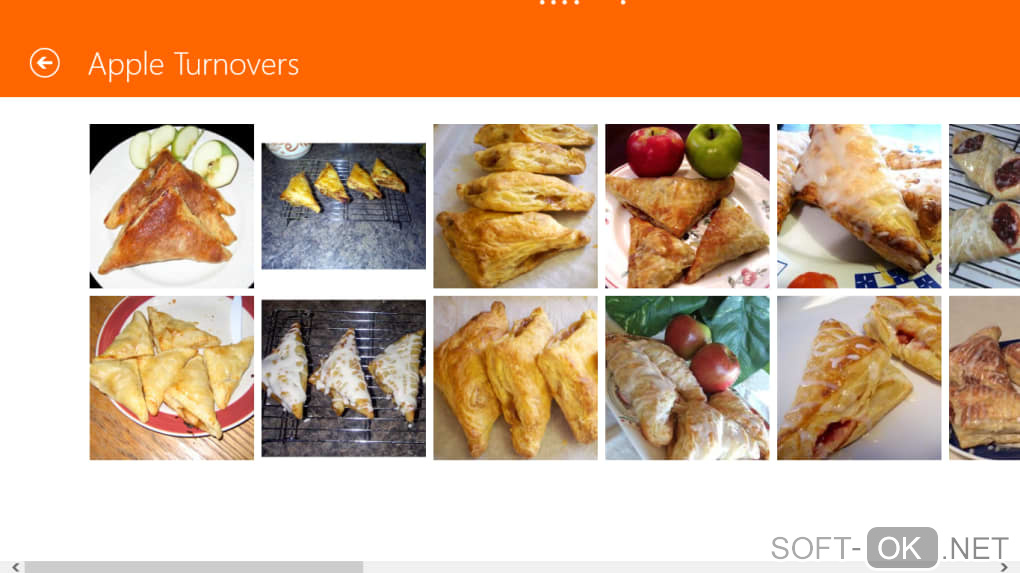View the stacked turnovers on parchment photo

tap(515, 206)
